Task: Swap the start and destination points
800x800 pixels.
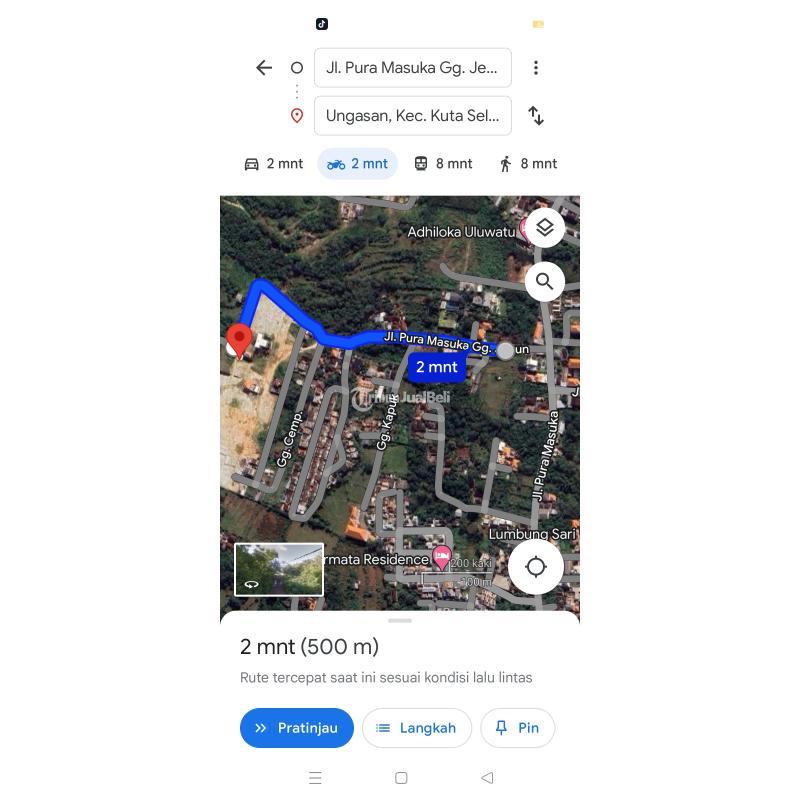Action: coord(536,116)
